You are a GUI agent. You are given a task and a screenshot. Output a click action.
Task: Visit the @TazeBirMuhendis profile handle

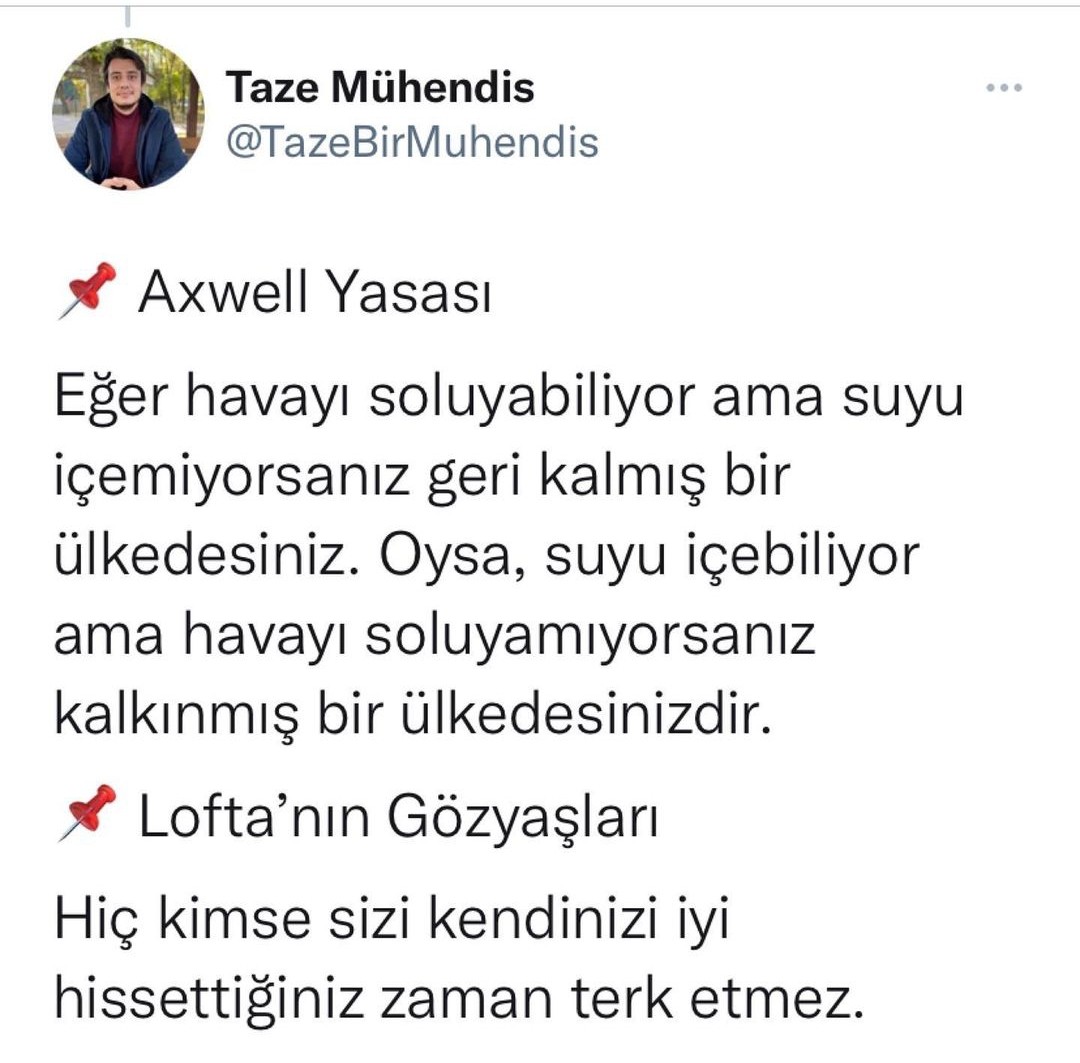[x=412, y=142]
